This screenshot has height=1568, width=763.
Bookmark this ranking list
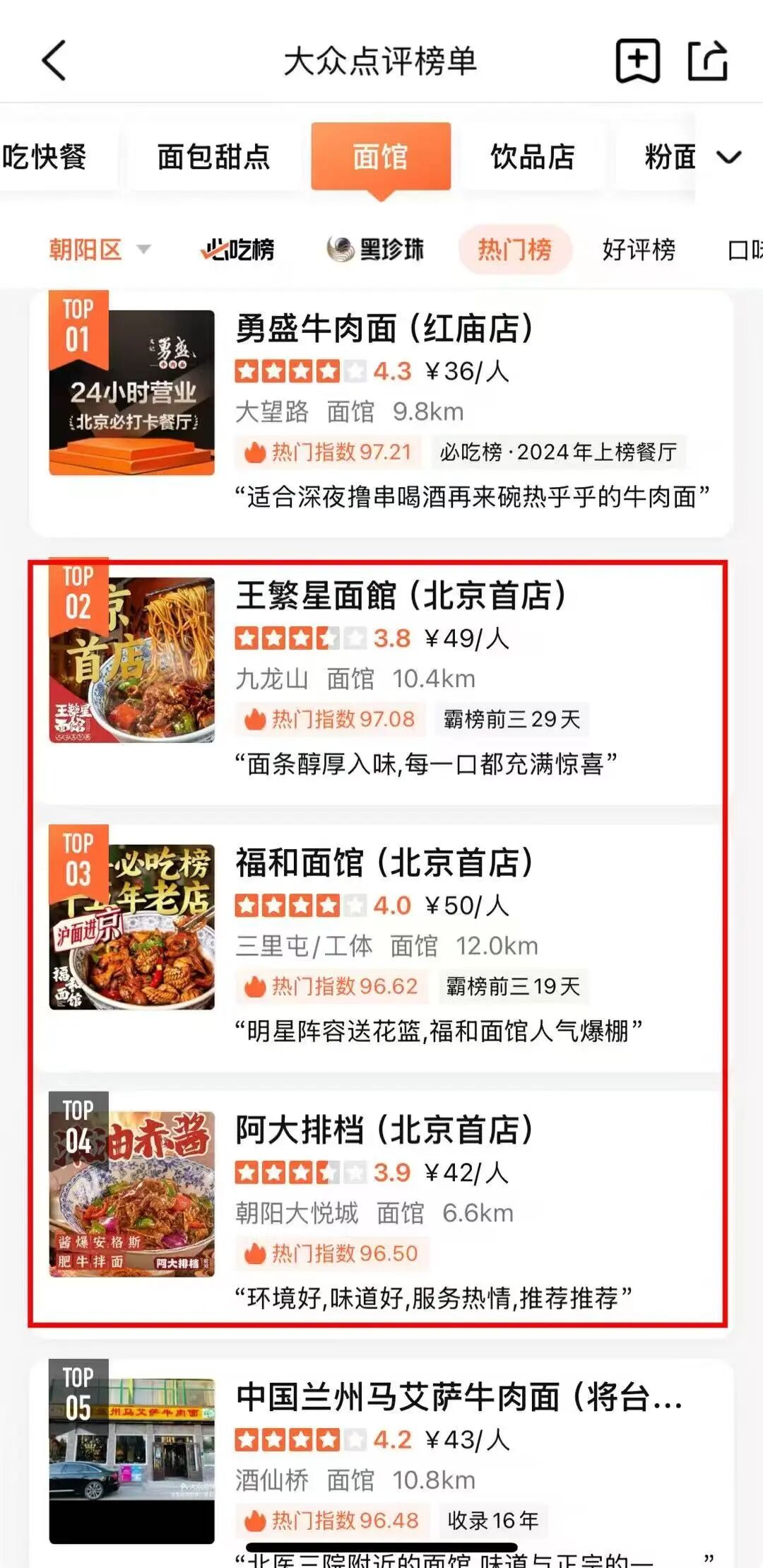[638, 61]
